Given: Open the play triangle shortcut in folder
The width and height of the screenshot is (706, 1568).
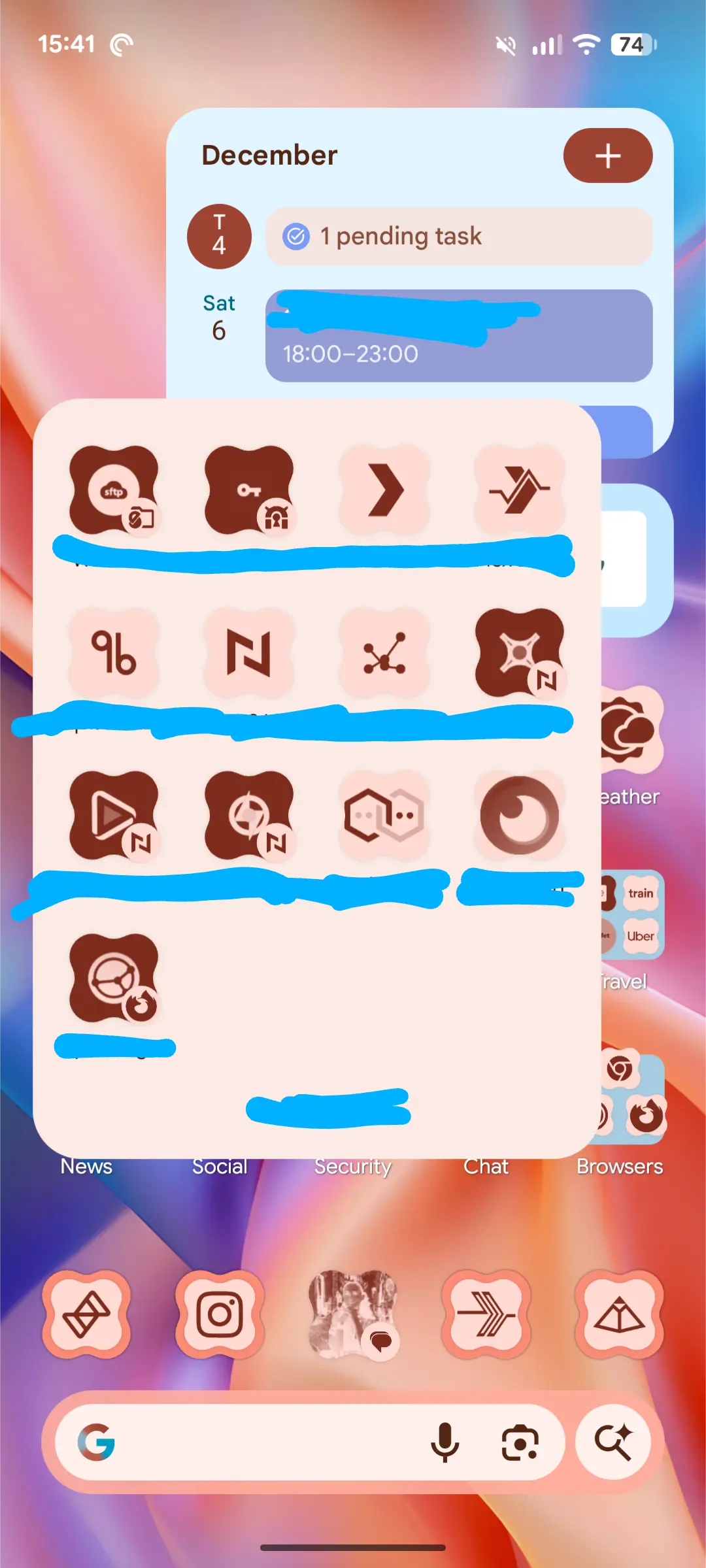Looking at the screenshot, I should 114,815.
